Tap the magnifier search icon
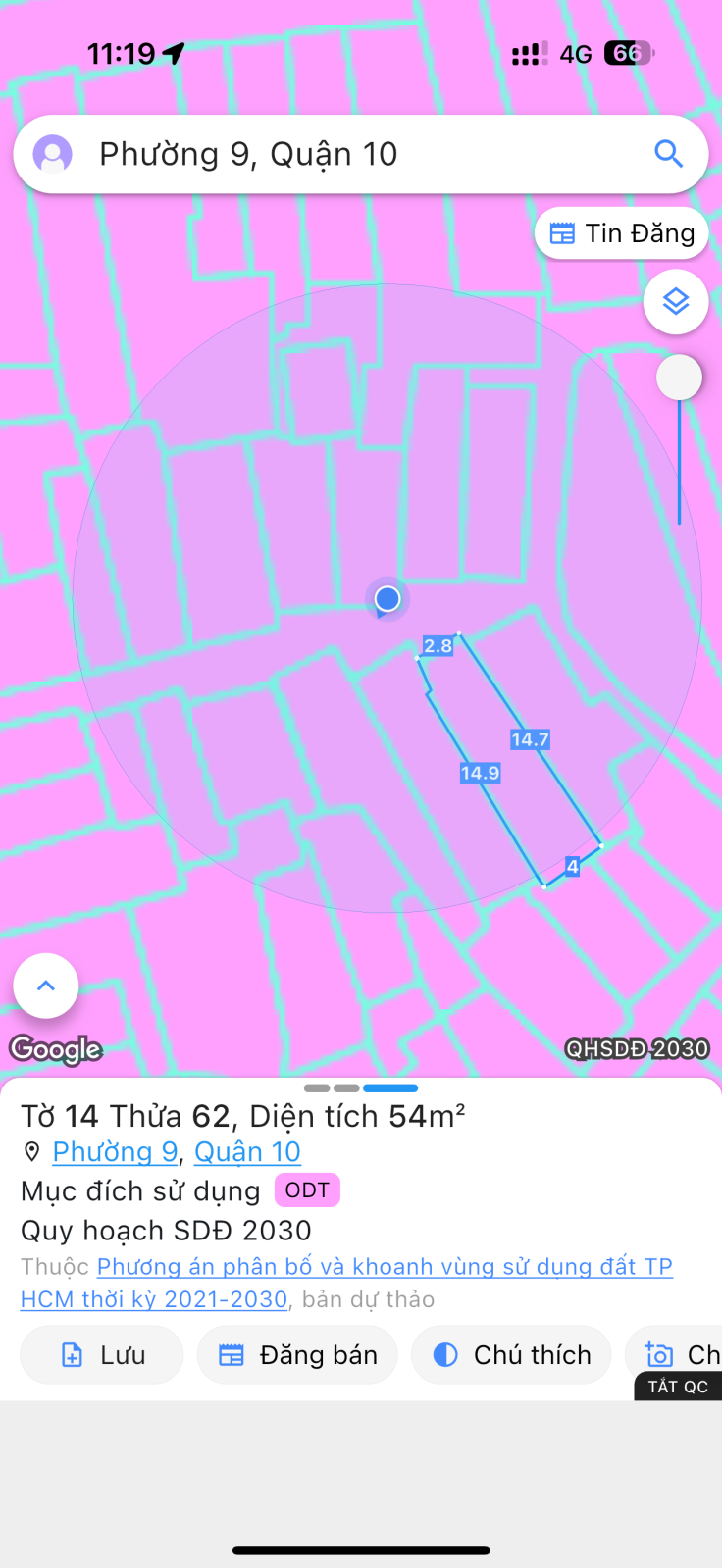Screen dimensions: 722x1568 tap(668, 153)
